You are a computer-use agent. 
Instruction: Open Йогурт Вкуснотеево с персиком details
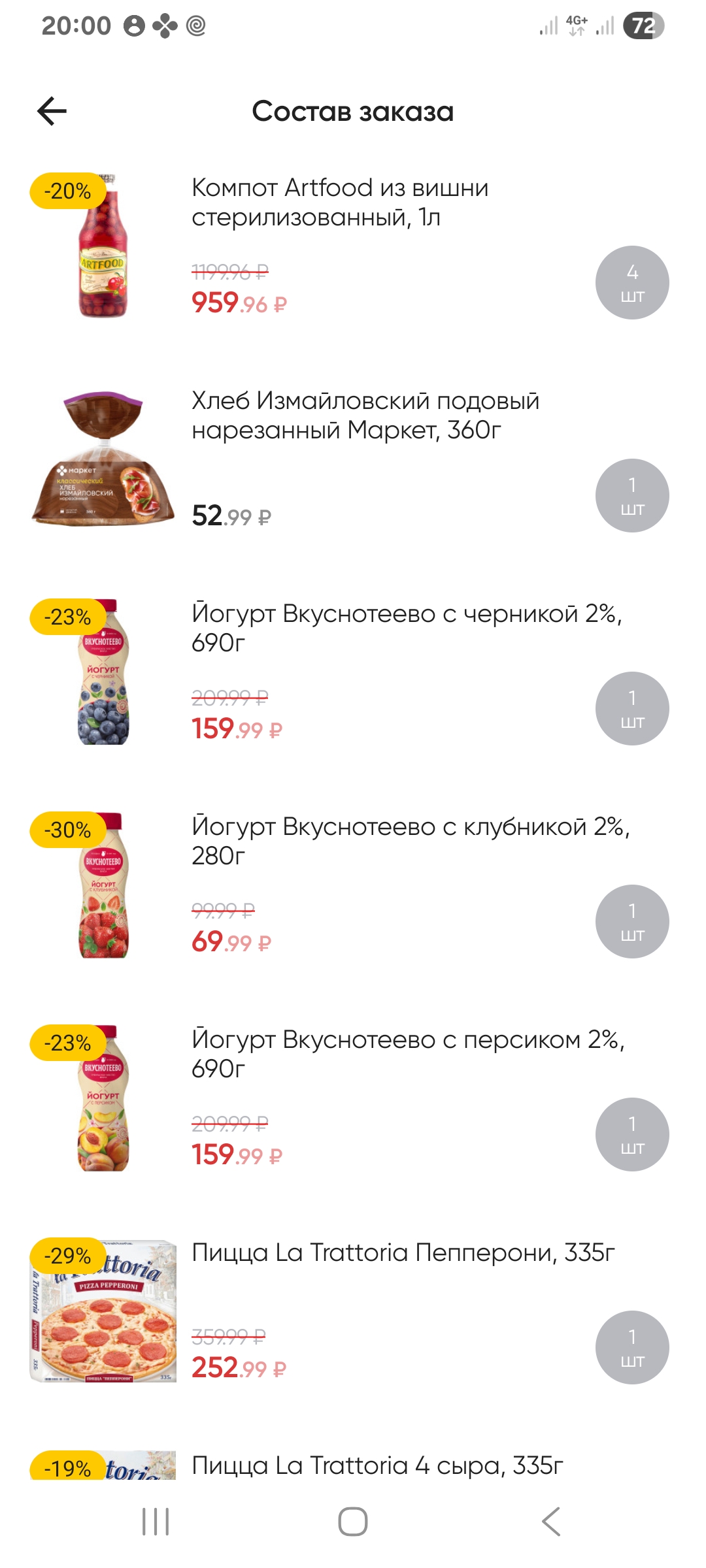(407, 1054)
